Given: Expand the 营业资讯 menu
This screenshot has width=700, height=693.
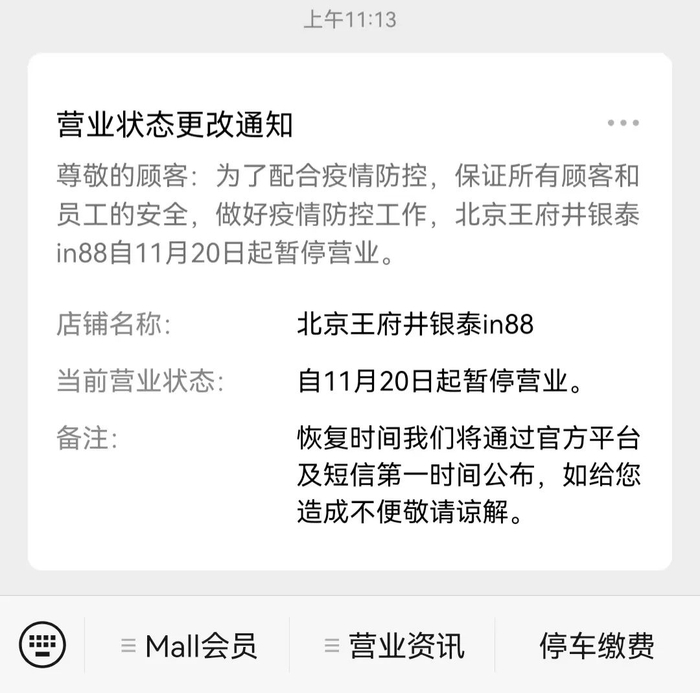Looking at the screenshot, I should point(393,646).
